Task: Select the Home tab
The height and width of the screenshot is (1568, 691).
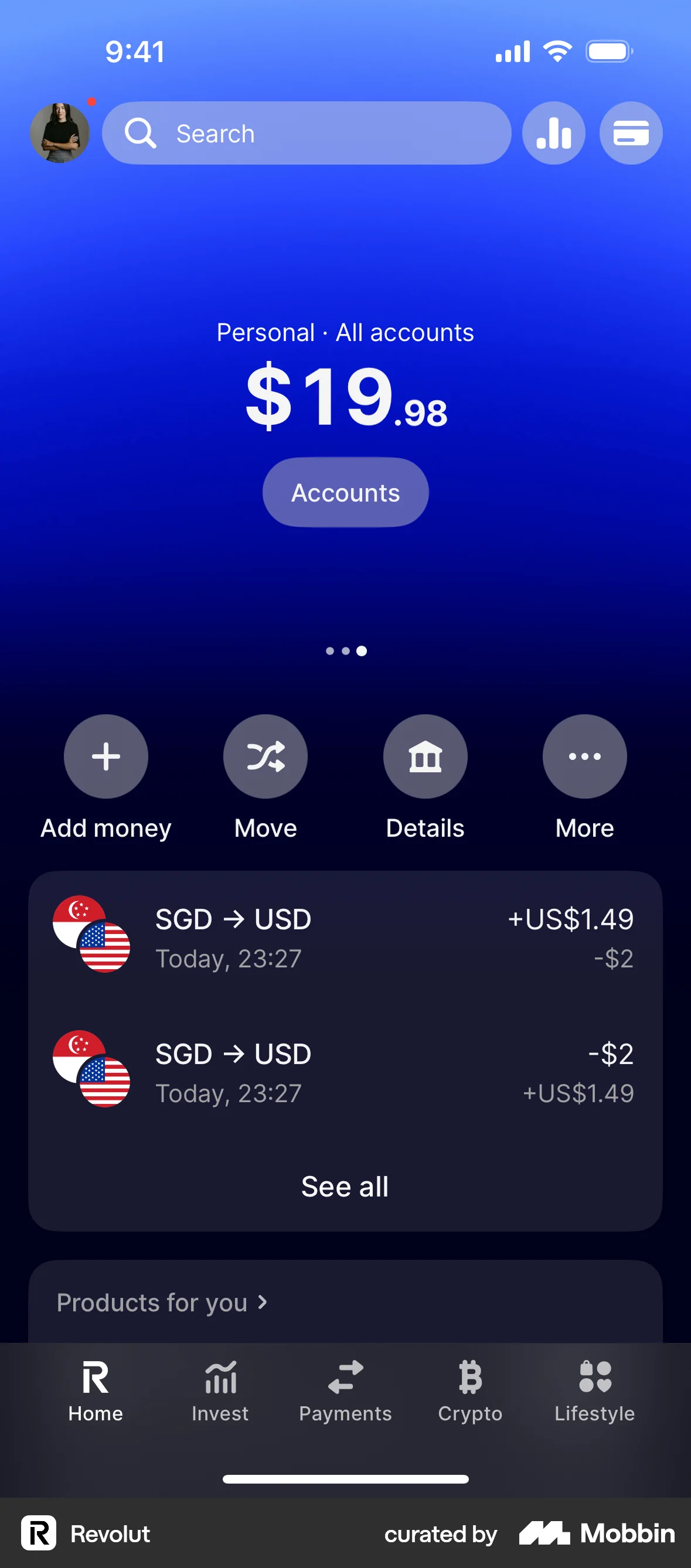Action: [x=95, y=1394]
